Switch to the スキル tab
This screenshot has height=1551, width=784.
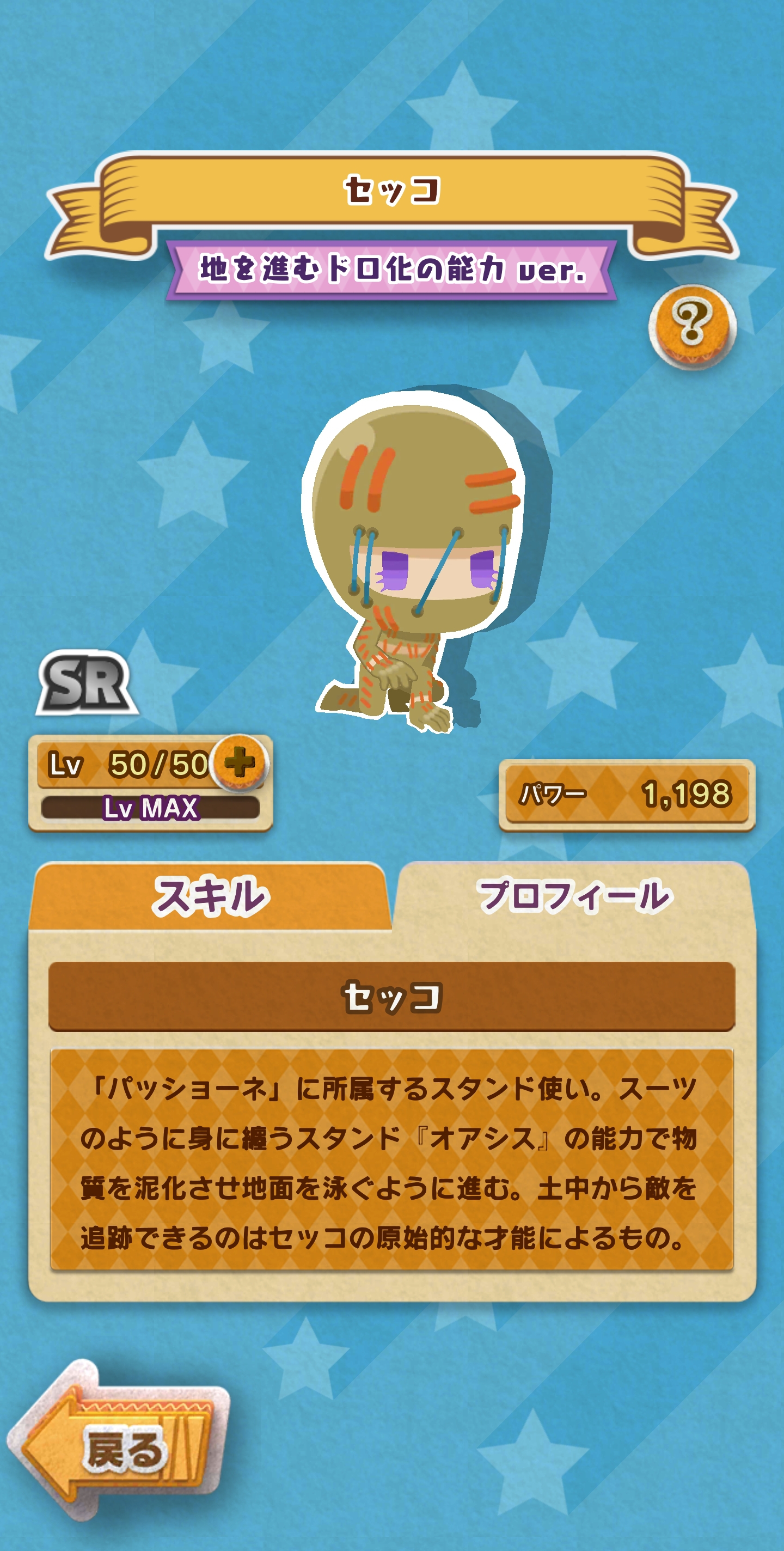[x=210, y=896]
